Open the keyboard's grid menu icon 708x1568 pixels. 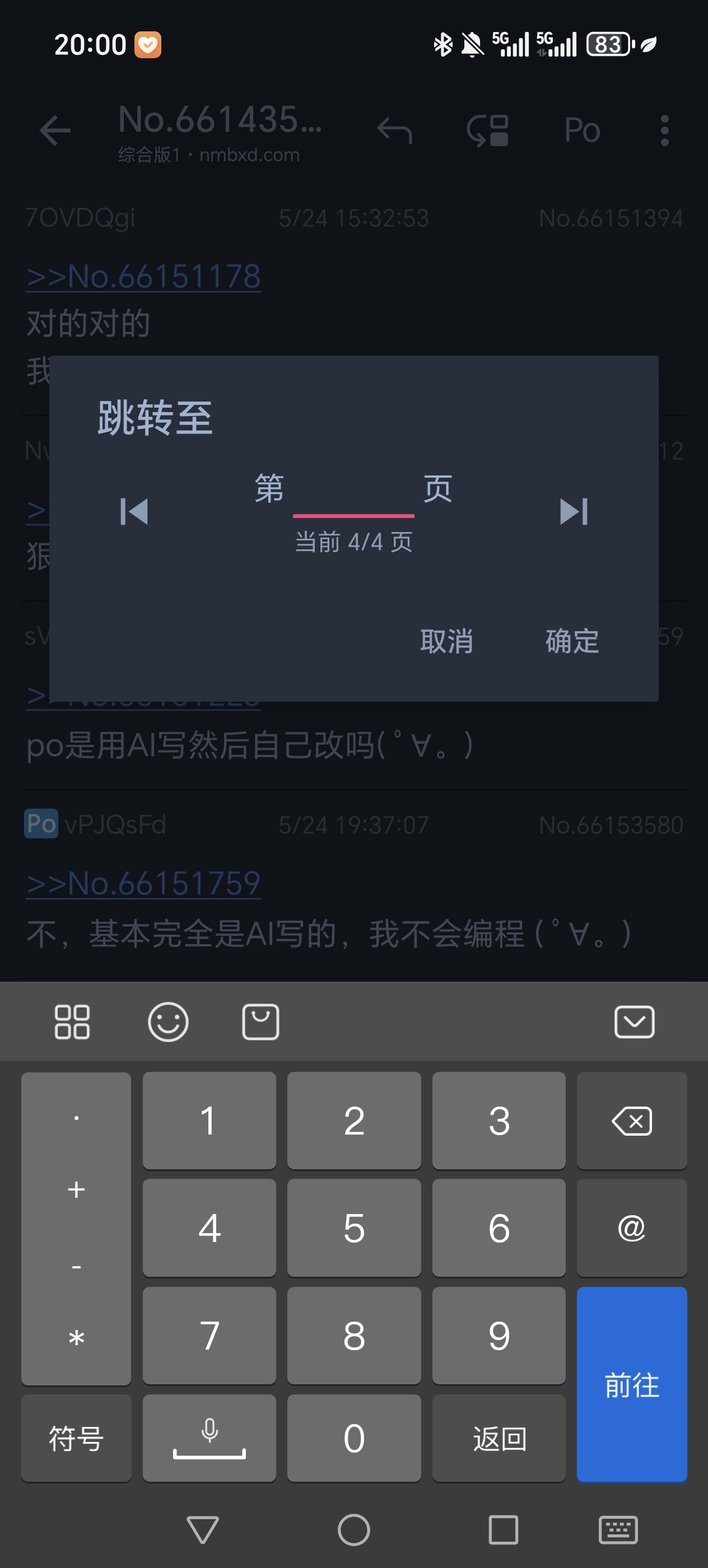[x=72, y=1021]
